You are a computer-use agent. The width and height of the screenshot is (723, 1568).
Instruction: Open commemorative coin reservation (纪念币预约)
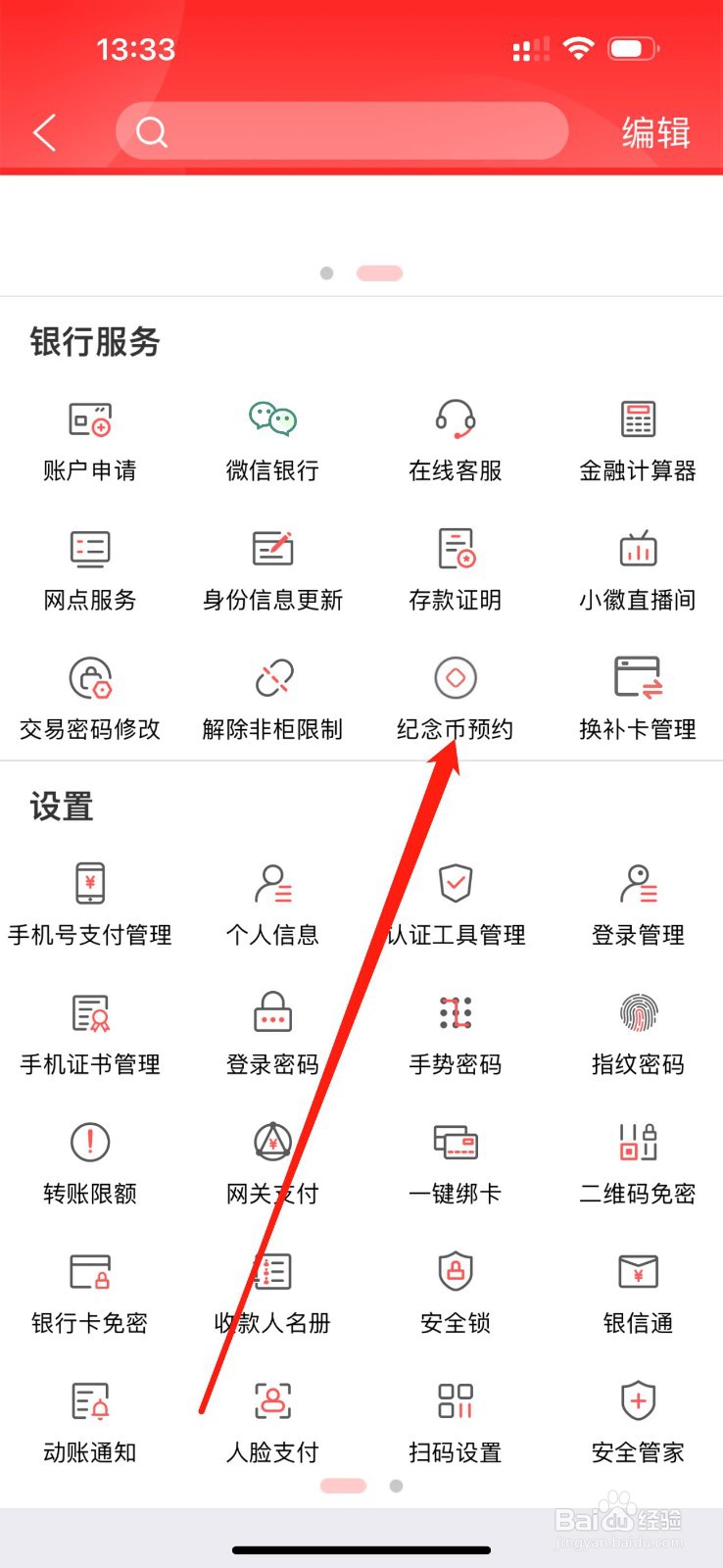454,698
